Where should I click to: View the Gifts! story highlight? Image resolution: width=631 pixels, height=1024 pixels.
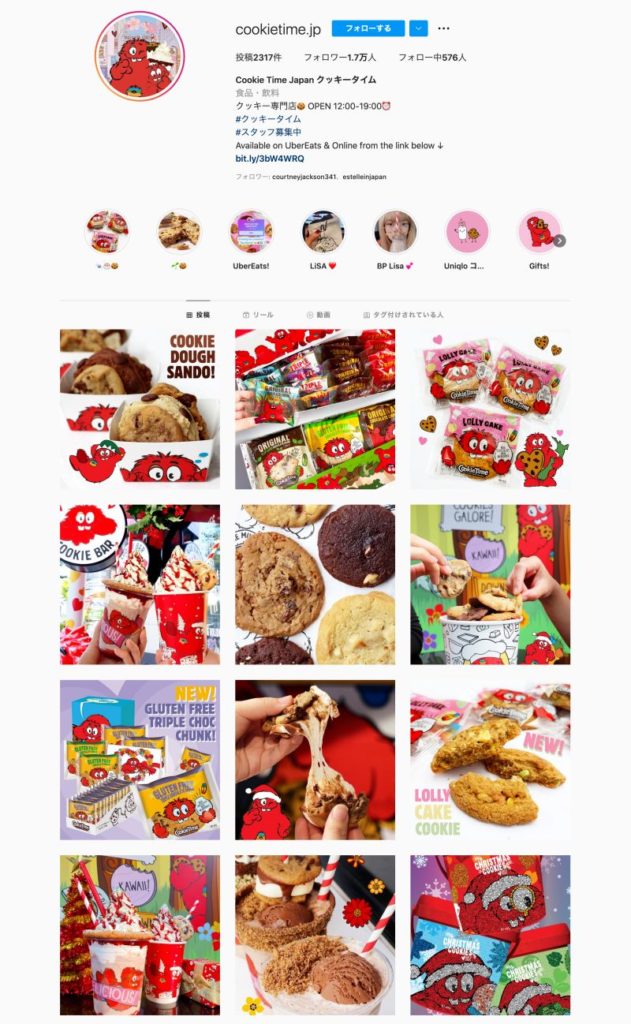[x=539, y=232]
